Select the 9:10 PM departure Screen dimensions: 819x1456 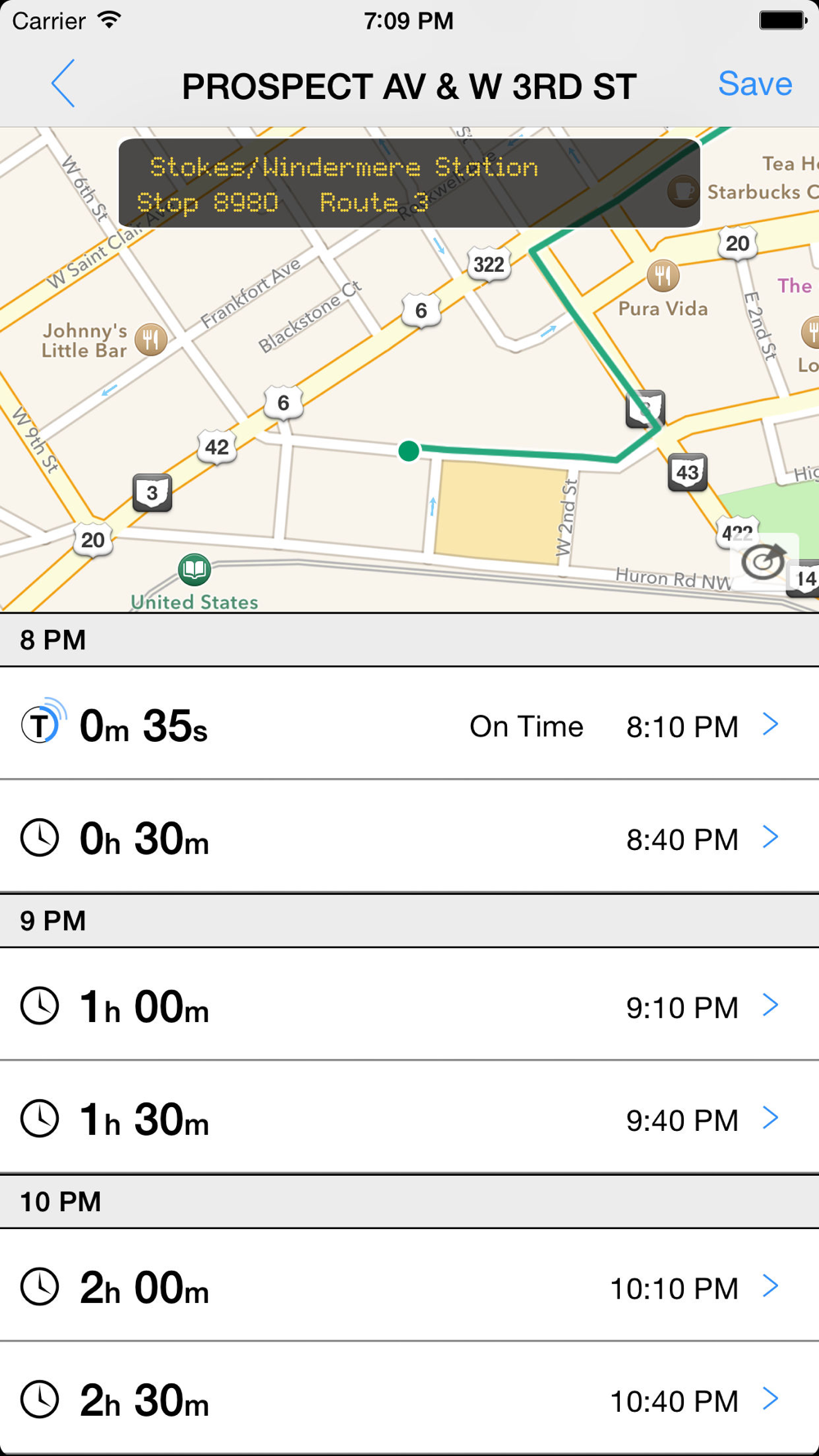point(409,1005)
